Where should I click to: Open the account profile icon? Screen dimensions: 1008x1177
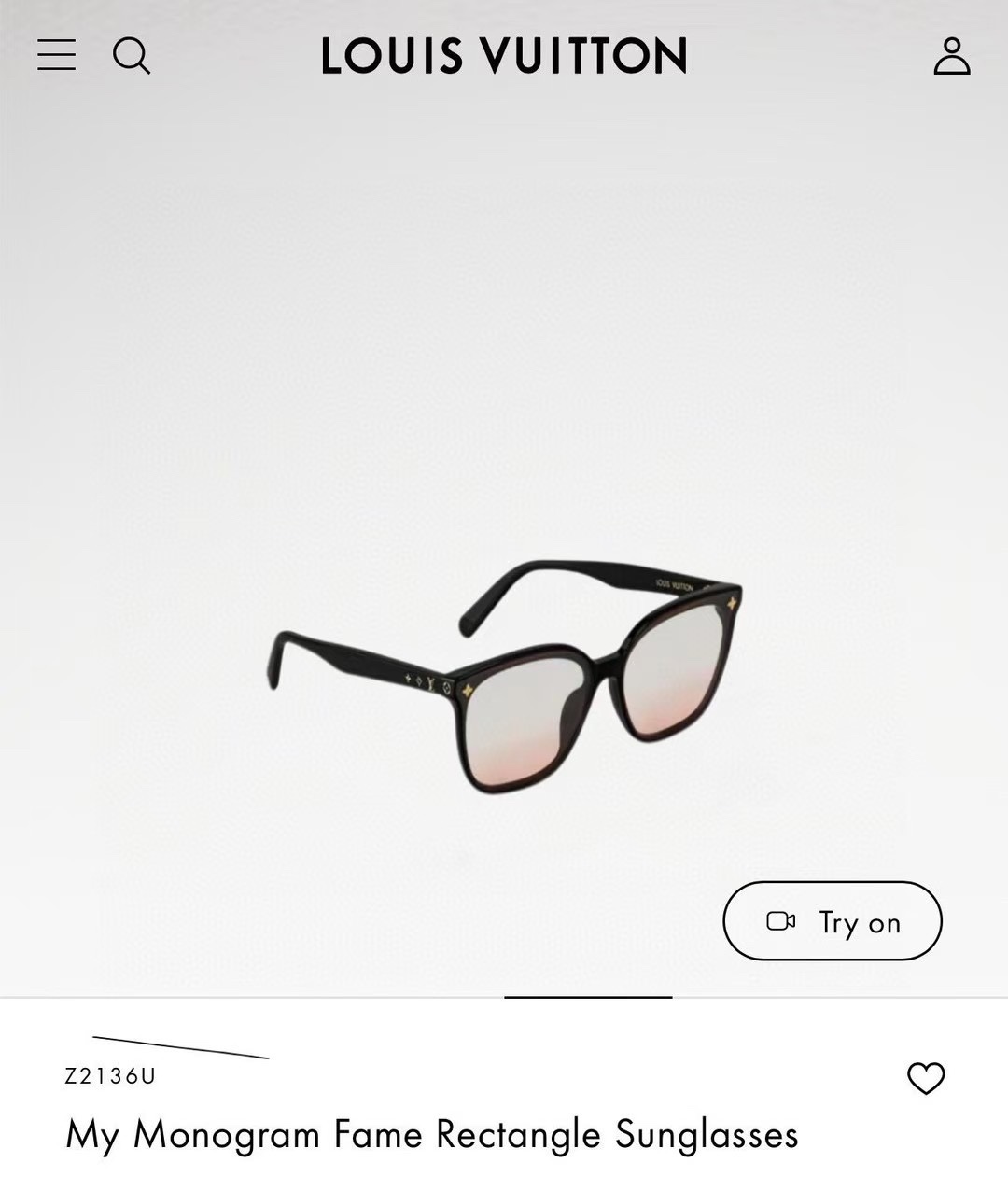pos(951,56)
